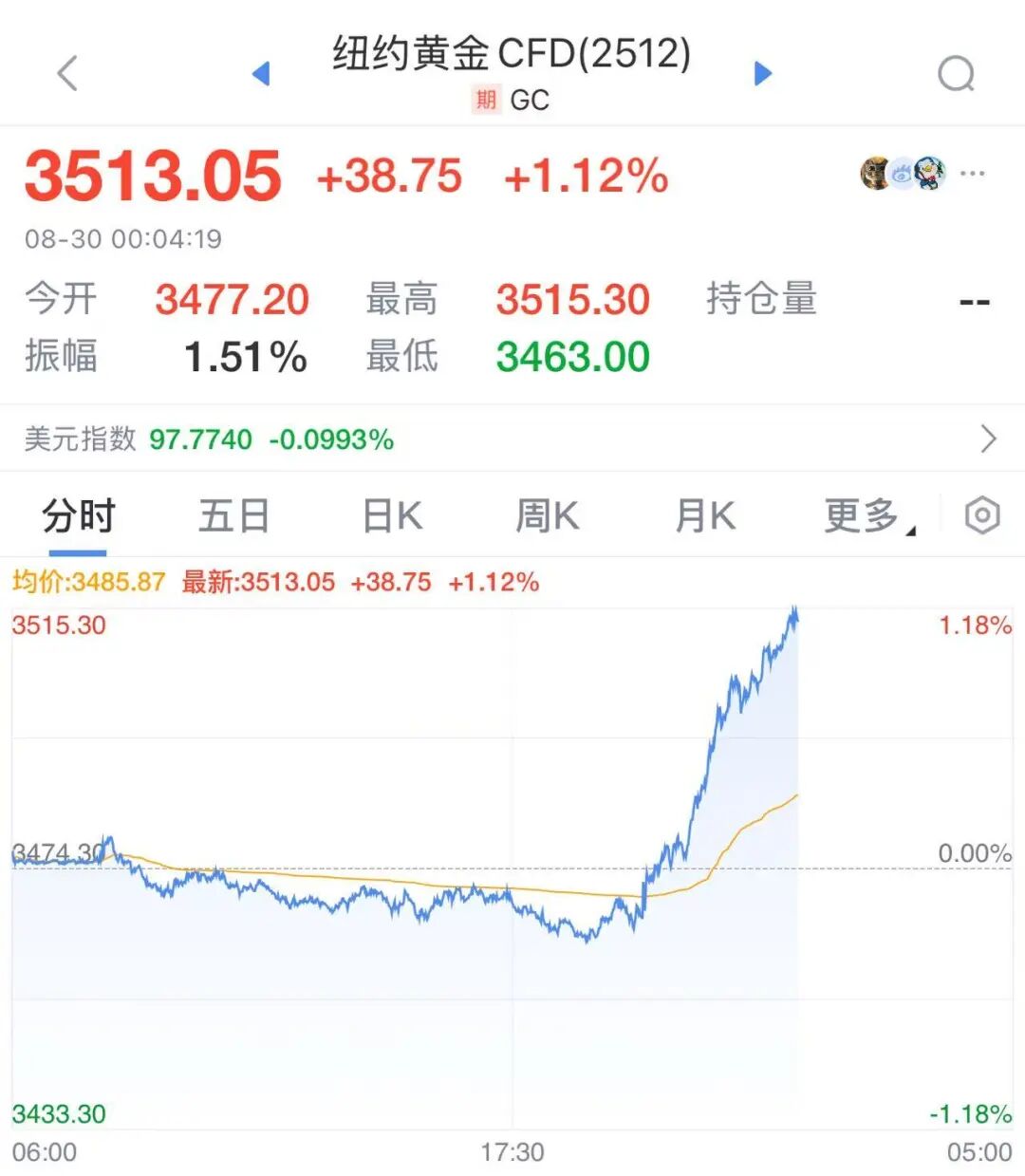1025x1176 pixels.
Task: Open the viewers' avatar group
Action: point(903,174)
